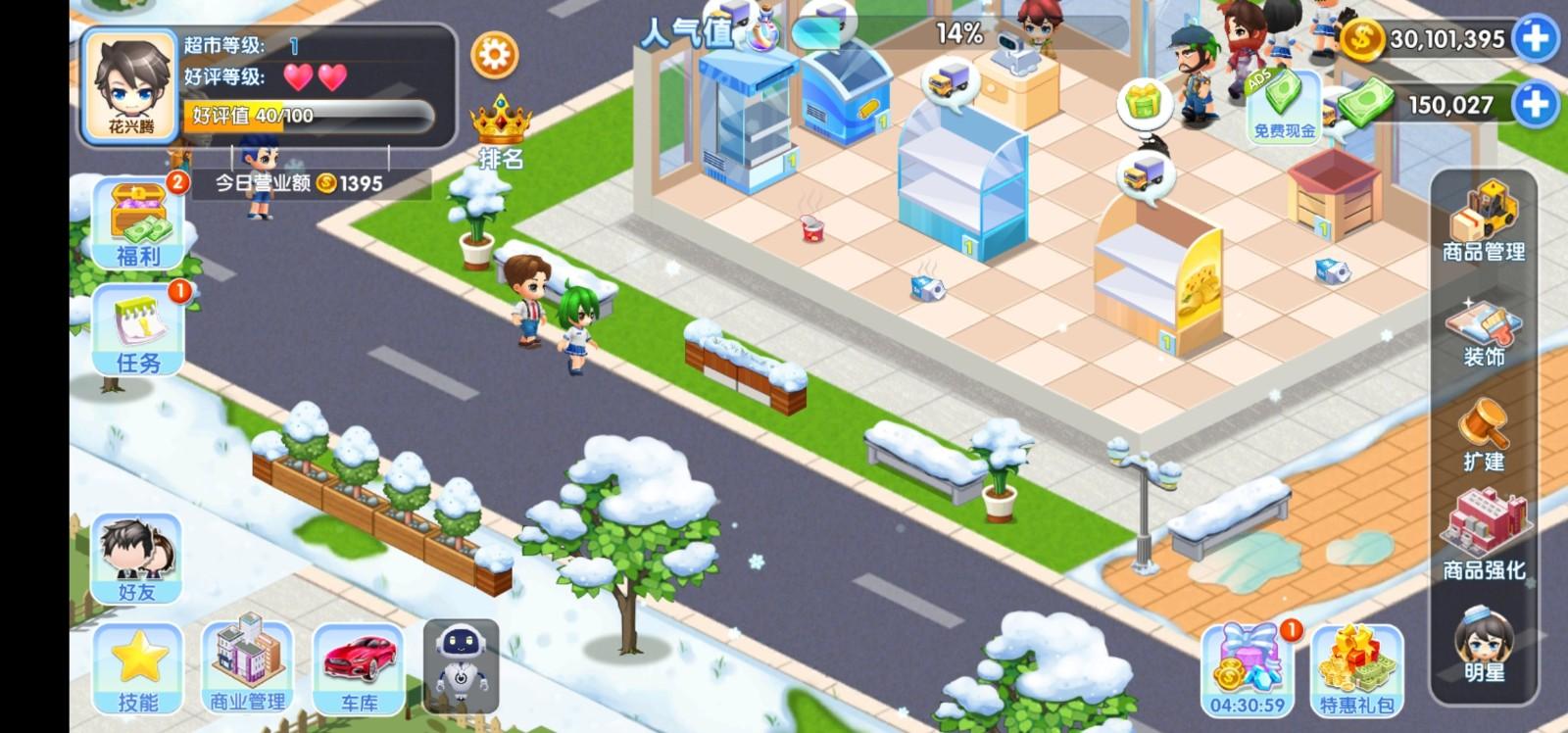The image size is (1568, 733).
Task: Open the 车库 garage
Action: [x=359, y=669]
